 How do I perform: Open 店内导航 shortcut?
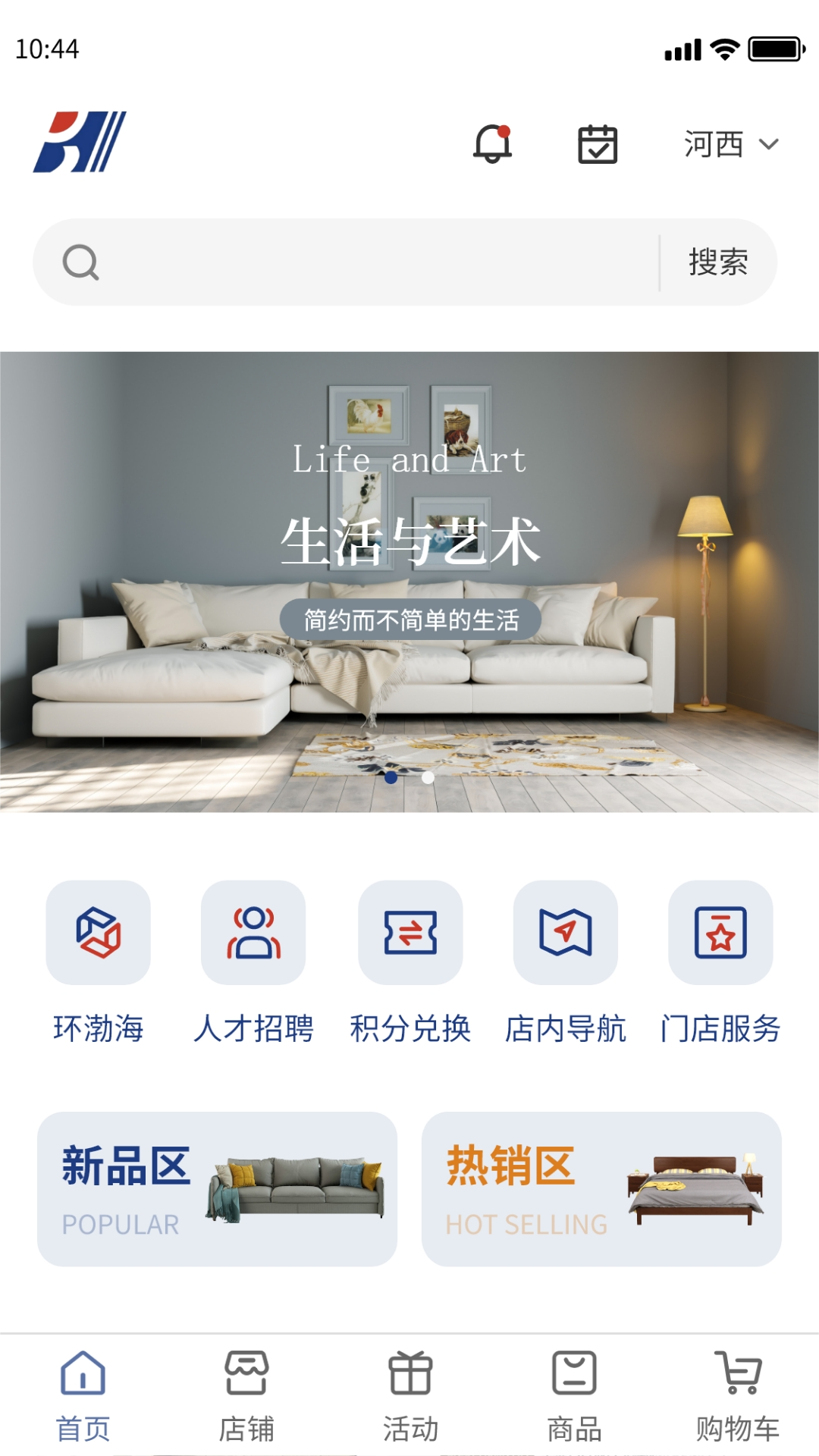pos(566,933)
